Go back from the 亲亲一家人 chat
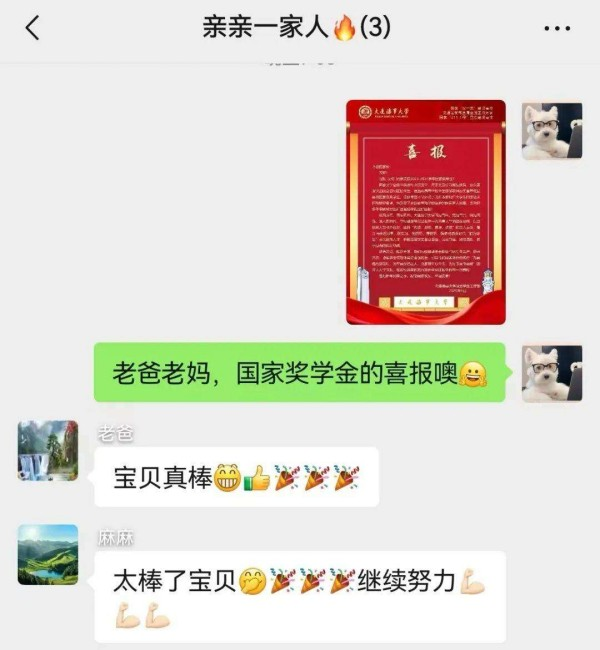This screenshot has width=600, height=650. (32, 28)
